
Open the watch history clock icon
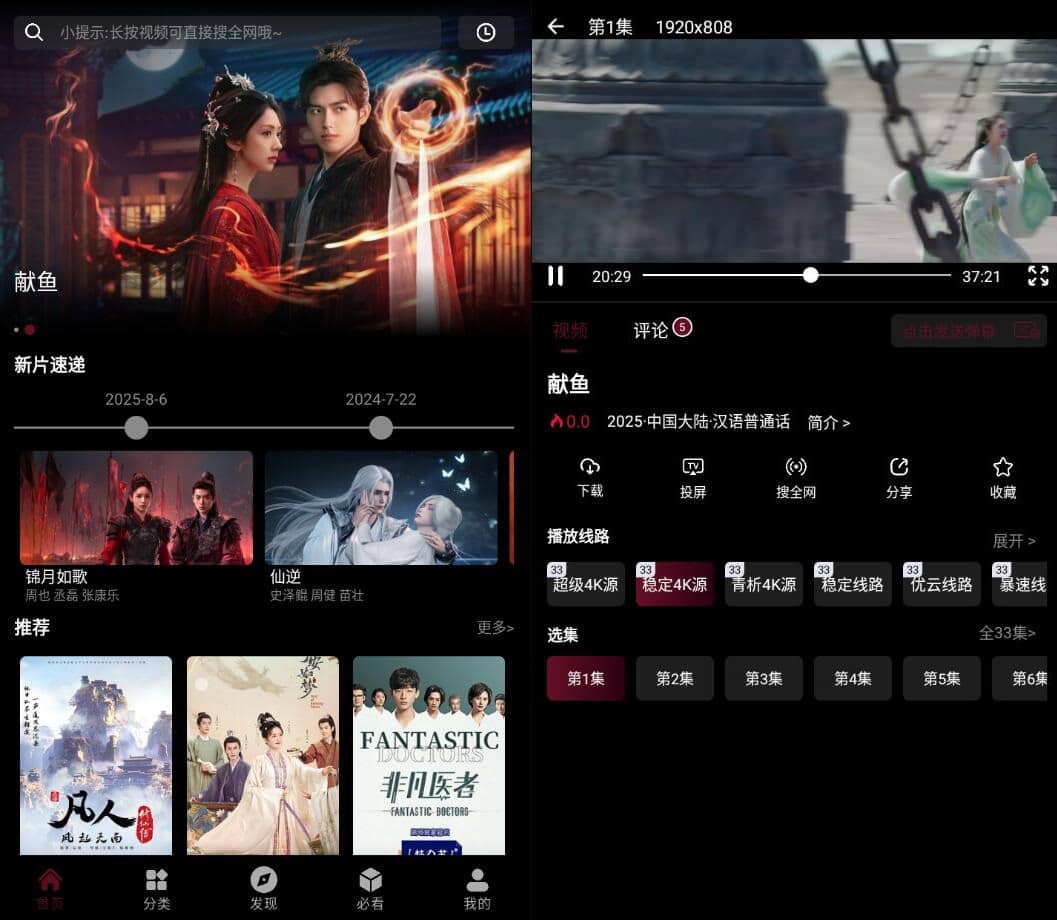[486, 33]
